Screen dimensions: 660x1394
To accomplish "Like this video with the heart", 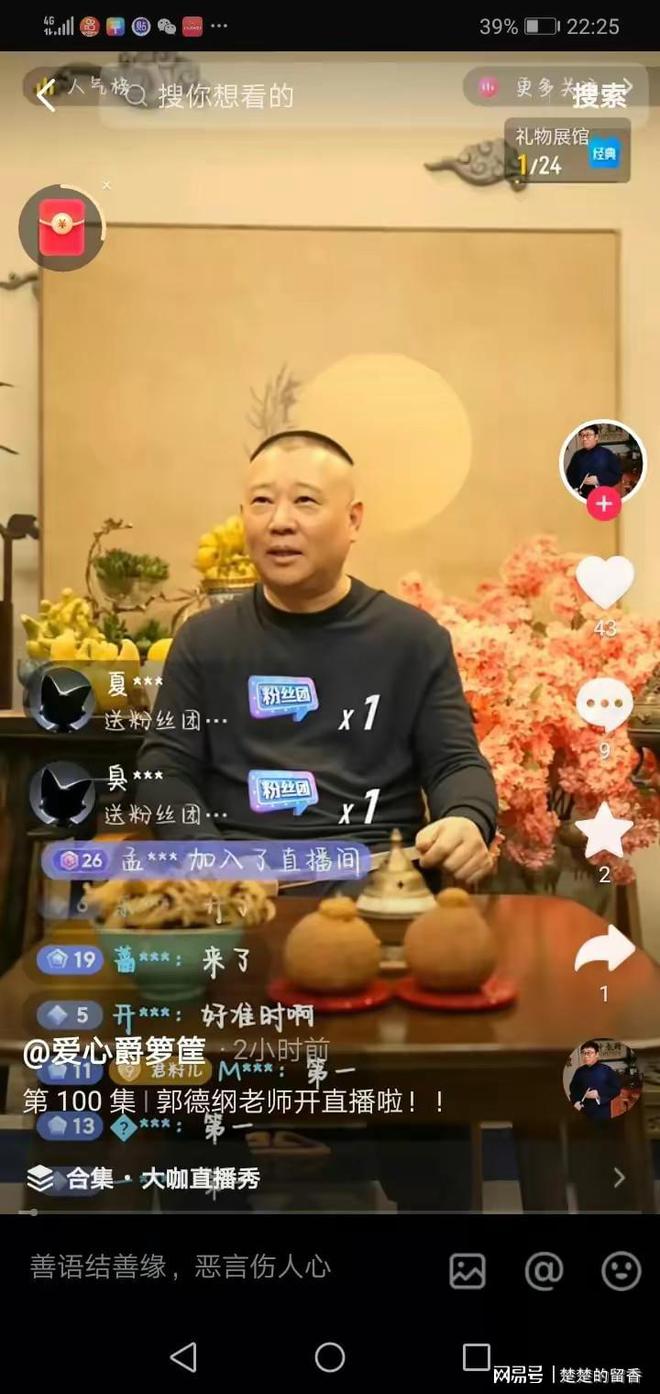I will [x=604, y=583].
